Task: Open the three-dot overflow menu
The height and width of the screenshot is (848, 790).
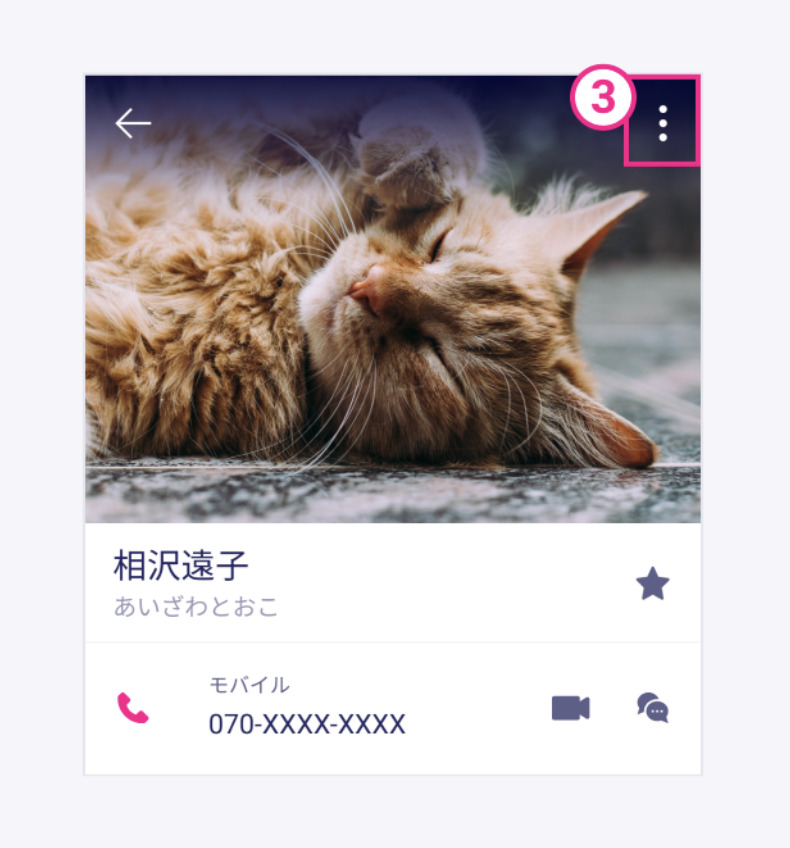Action: pyautogui.click(x=663, y=124)
